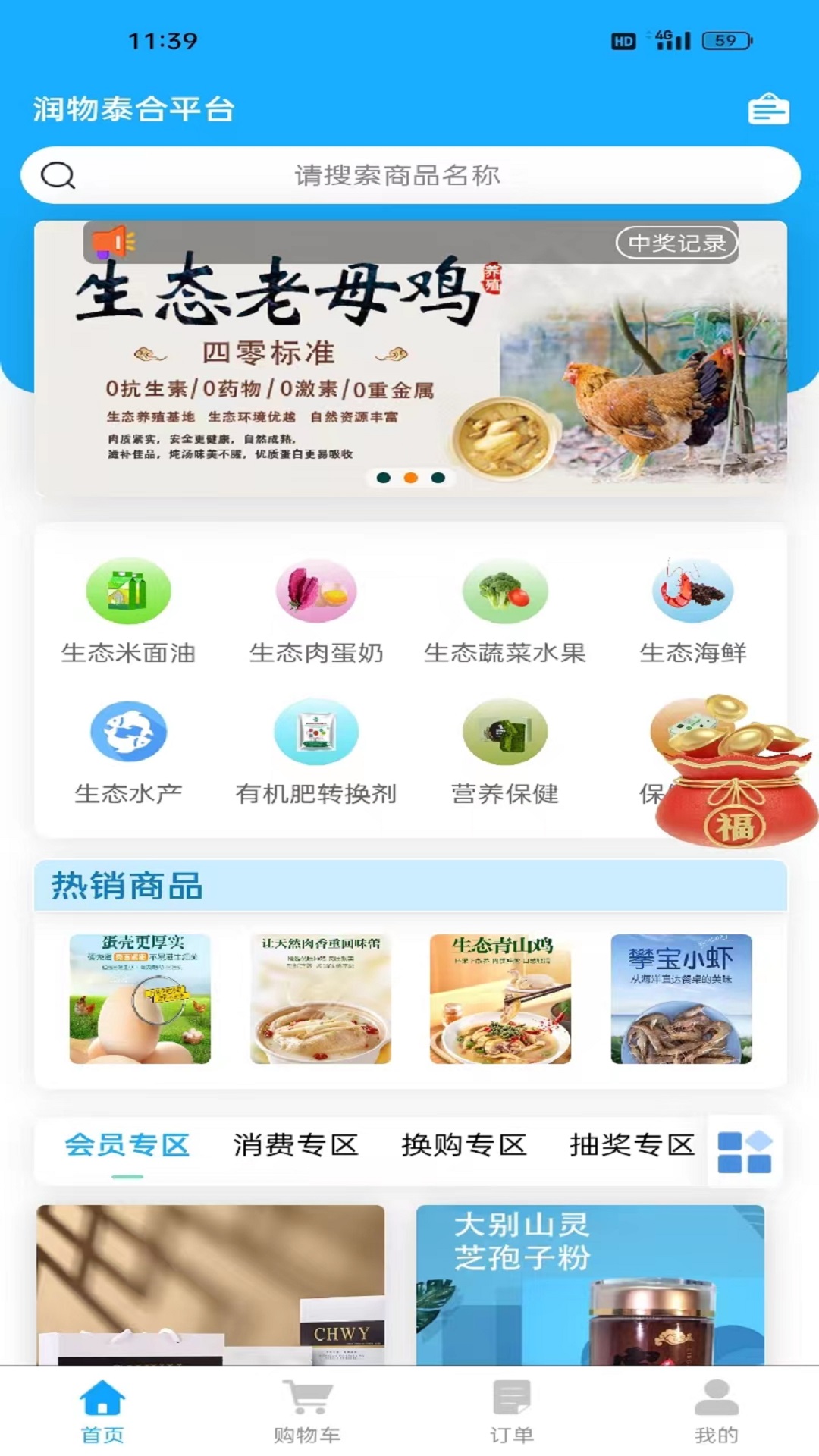
Task: Tap the megaphone announcement icon
Action: click(x=111, y=240)
